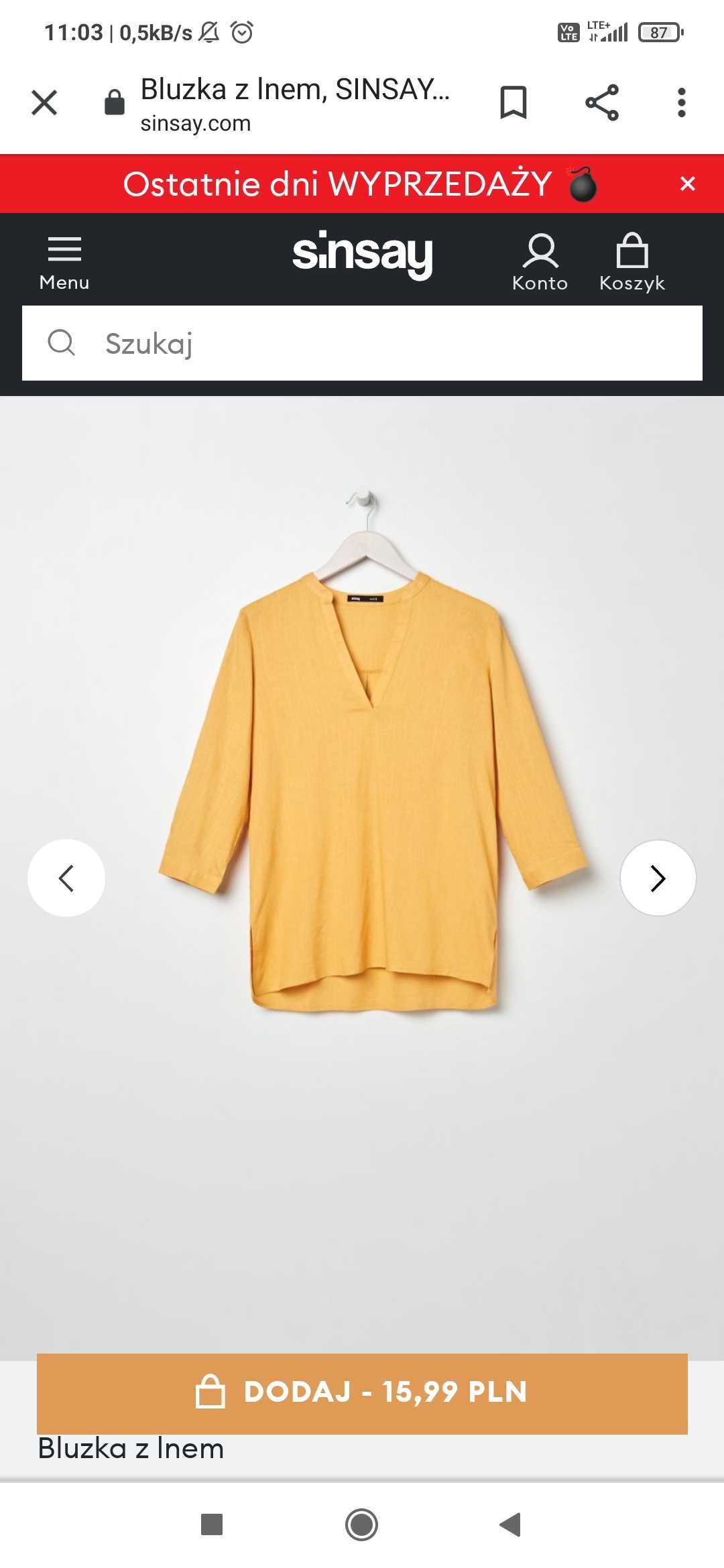724x1568 pixels.
Task: Dismiss the WYPRZEDAŻY sale banner
Action: [687, 184]
